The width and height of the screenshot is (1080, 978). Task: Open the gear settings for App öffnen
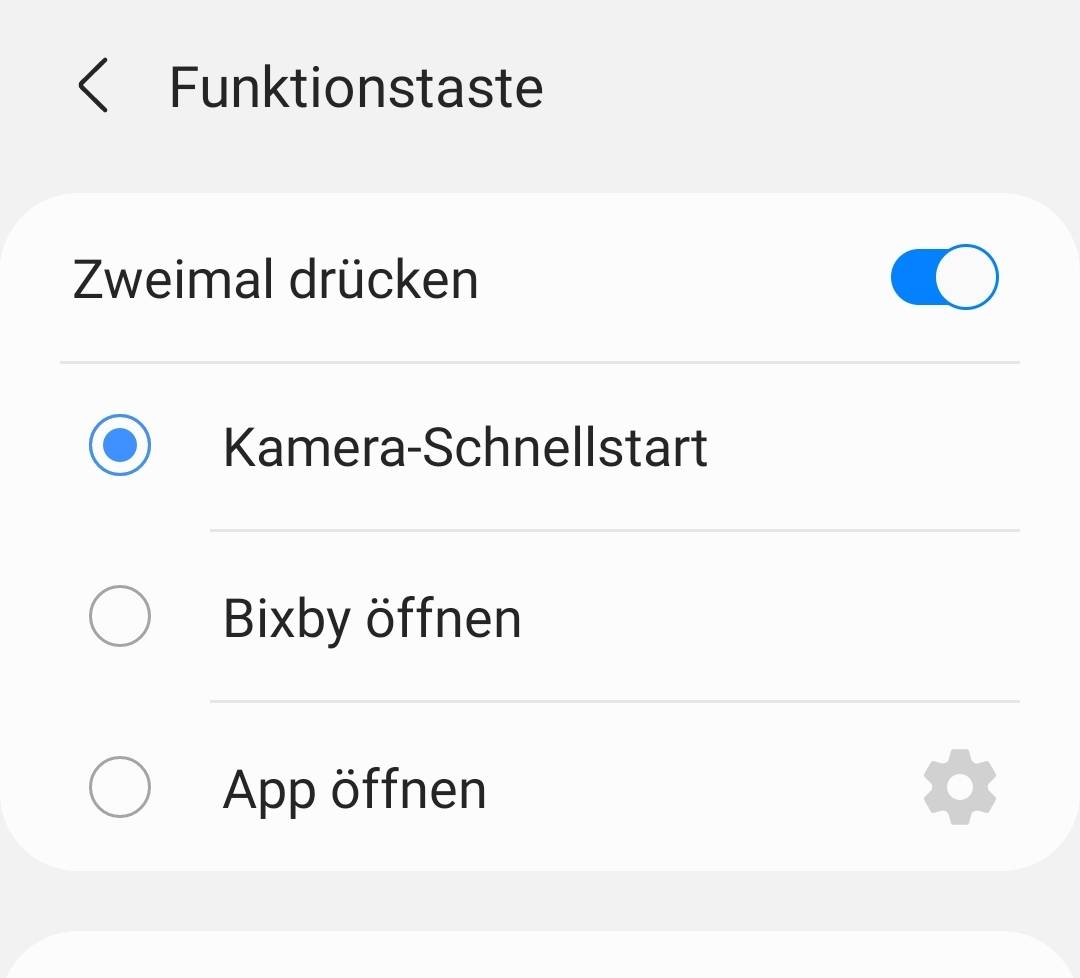coord(960,788)
